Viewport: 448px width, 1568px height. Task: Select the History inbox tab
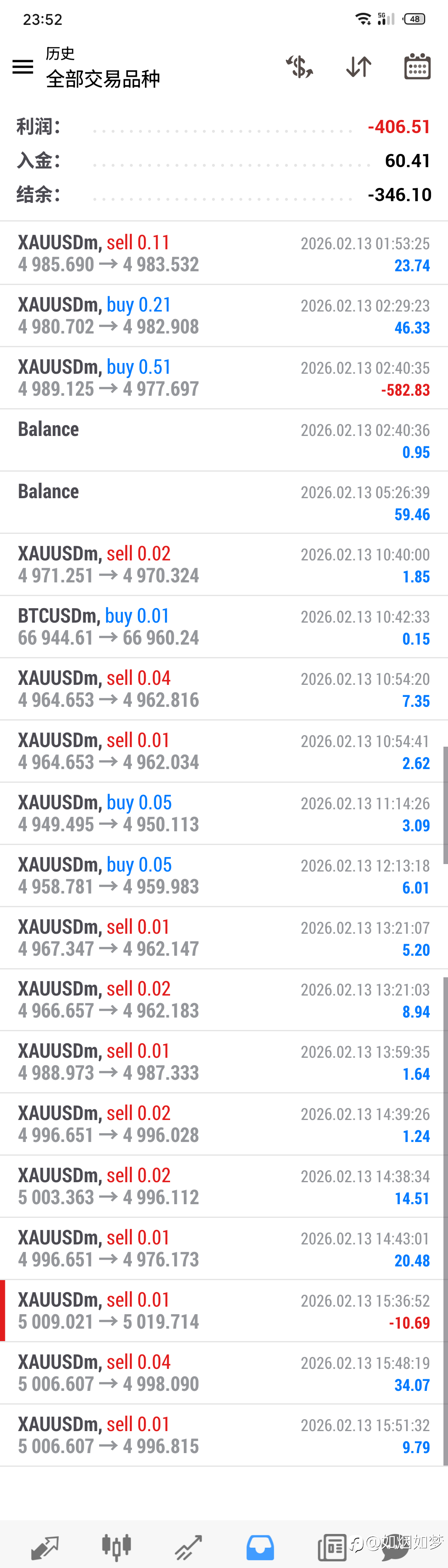point(260,1547)
